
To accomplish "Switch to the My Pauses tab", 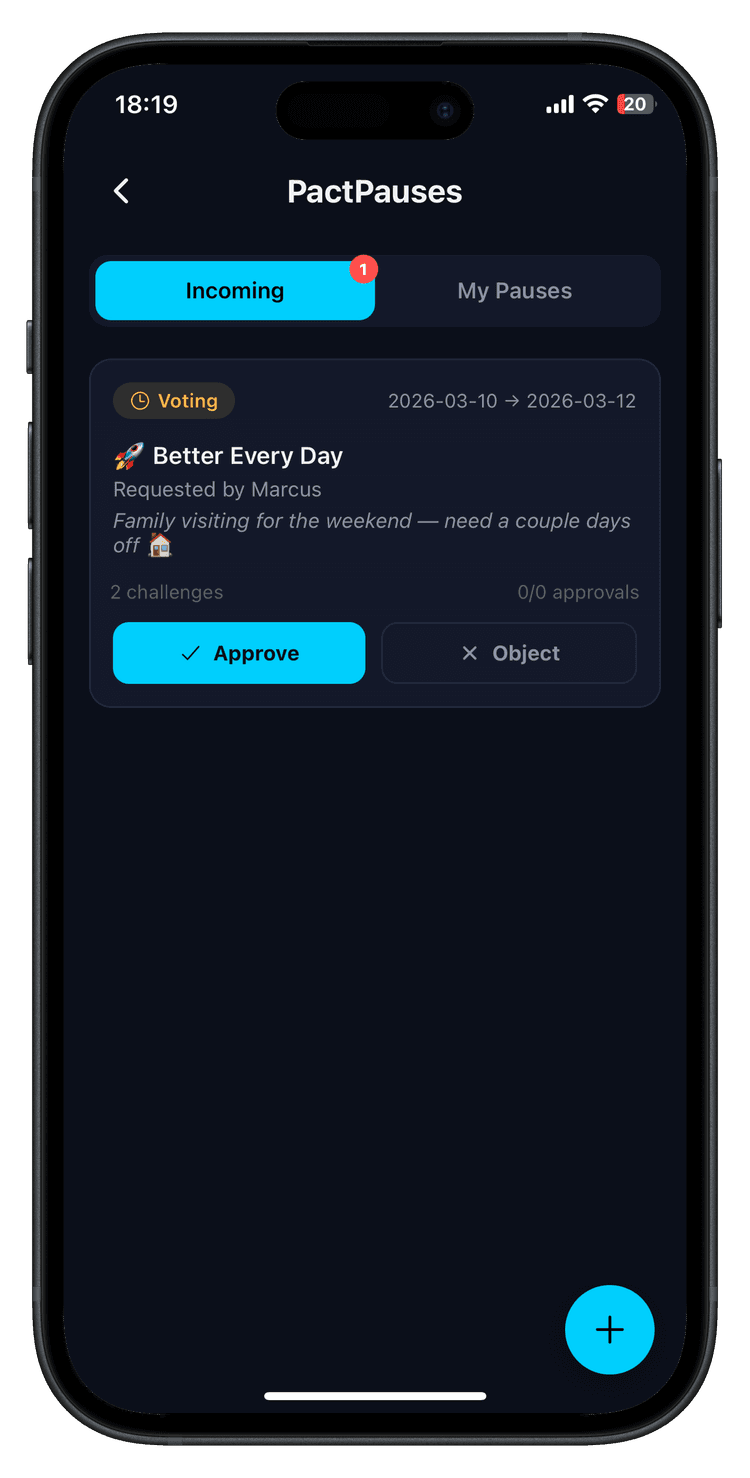I will coord(514,291).
